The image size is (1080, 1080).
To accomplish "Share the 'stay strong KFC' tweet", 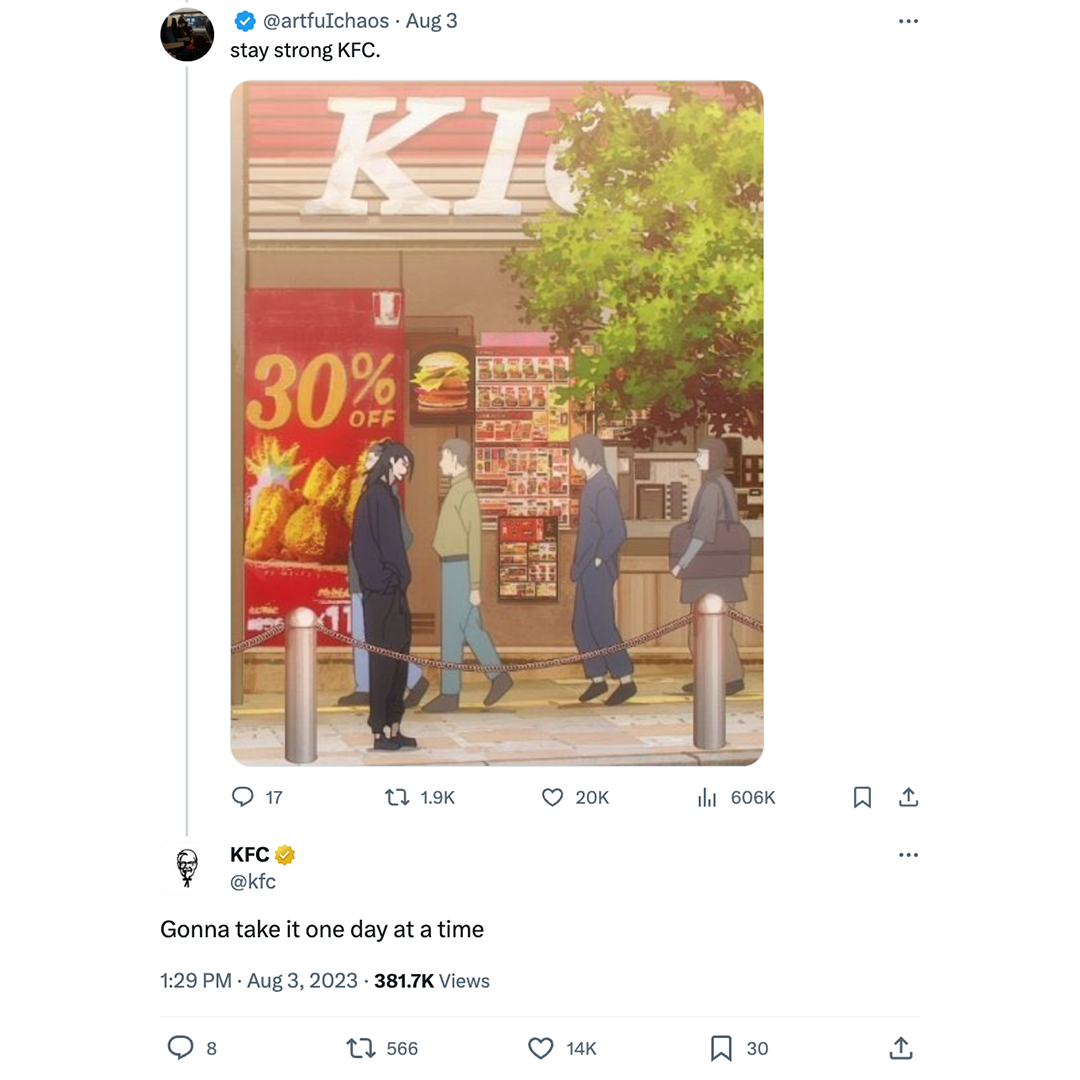I will tap(908, 797).
